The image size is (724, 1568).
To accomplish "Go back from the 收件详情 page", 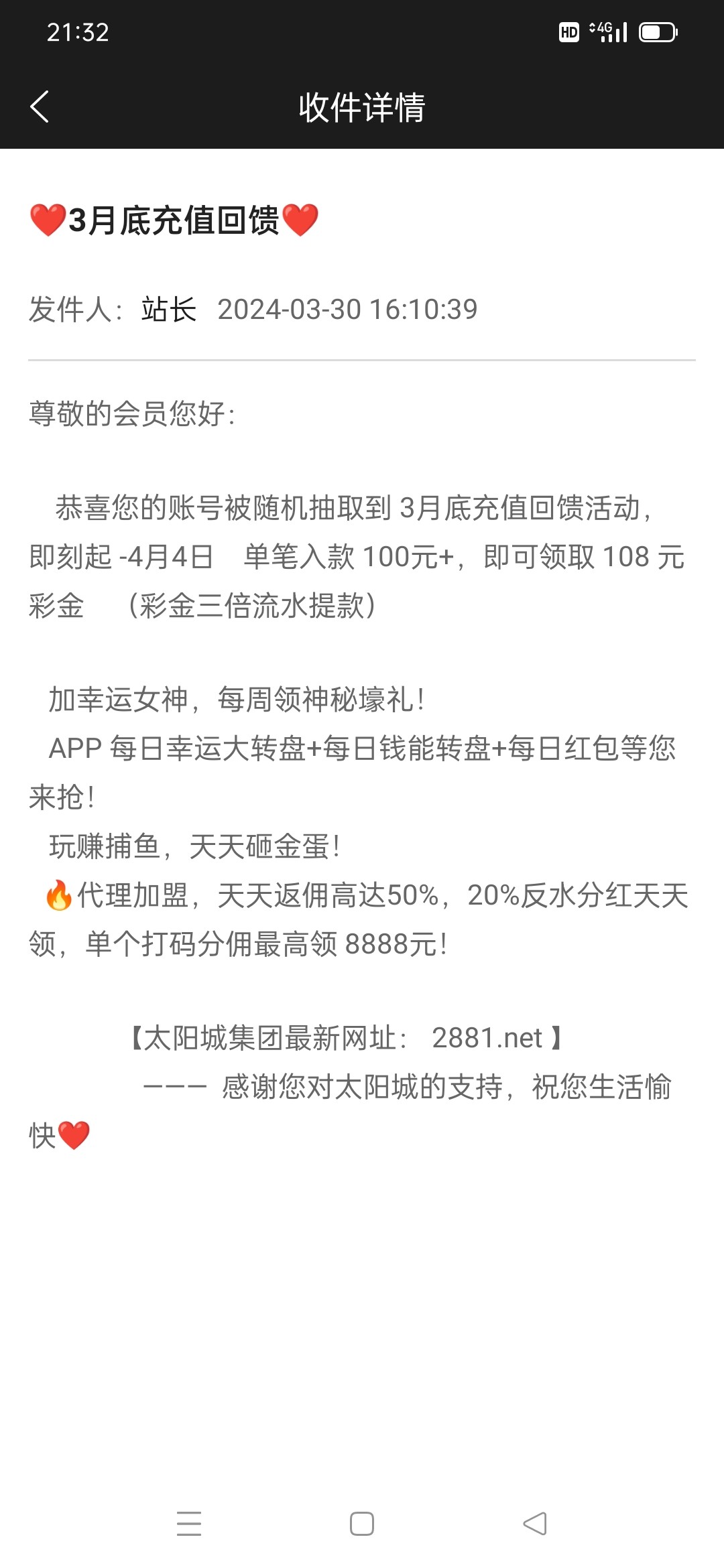I will click(x=40, y=107).
